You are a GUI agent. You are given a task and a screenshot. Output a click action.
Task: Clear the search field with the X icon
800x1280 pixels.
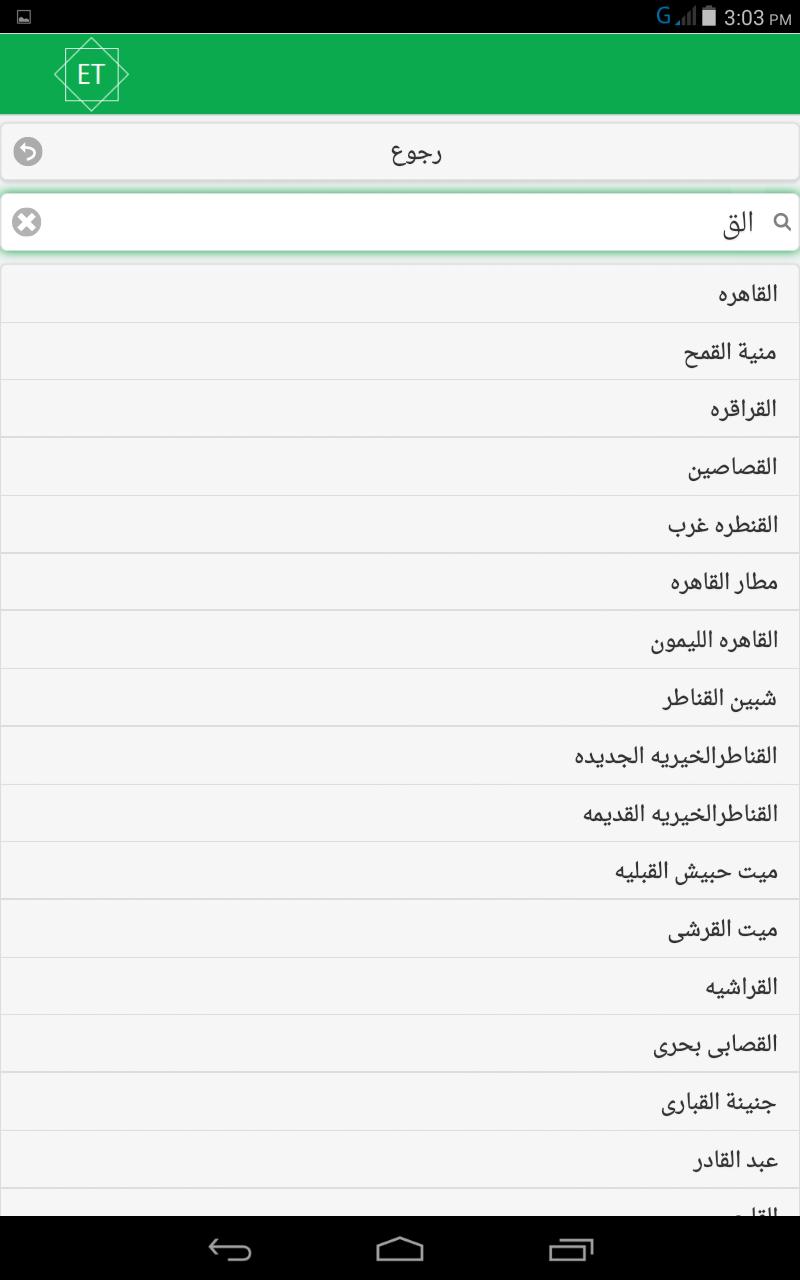[x=27, y=221]
